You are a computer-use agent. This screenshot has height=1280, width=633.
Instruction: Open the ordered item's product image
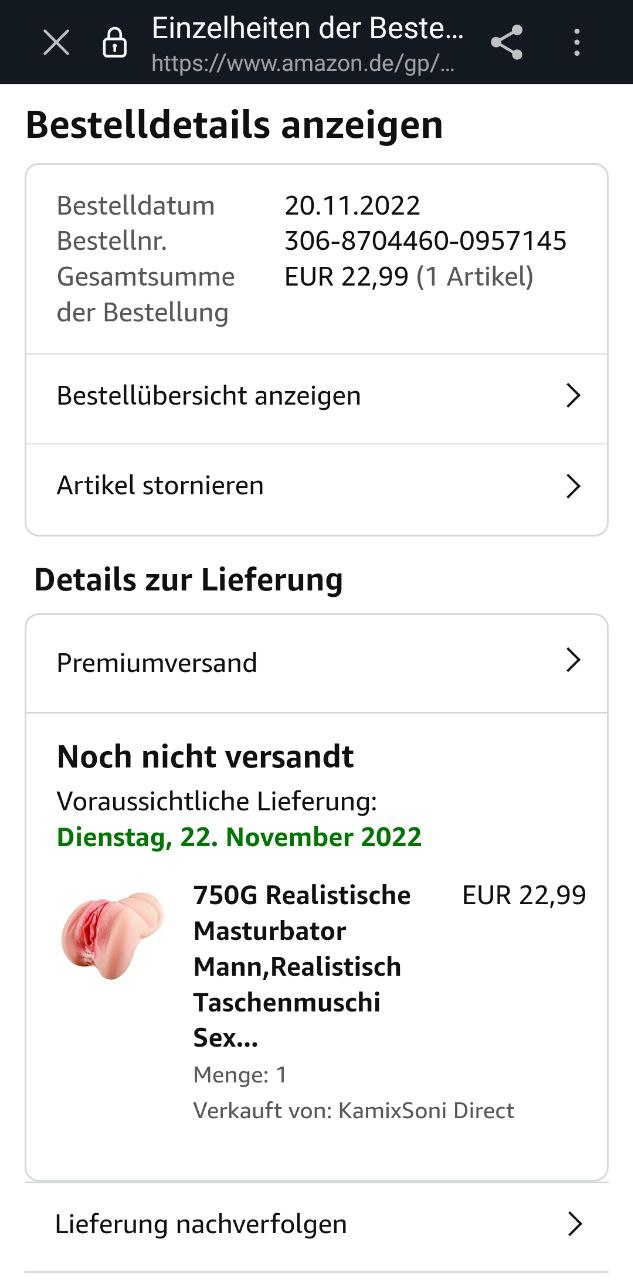(111, 936)
